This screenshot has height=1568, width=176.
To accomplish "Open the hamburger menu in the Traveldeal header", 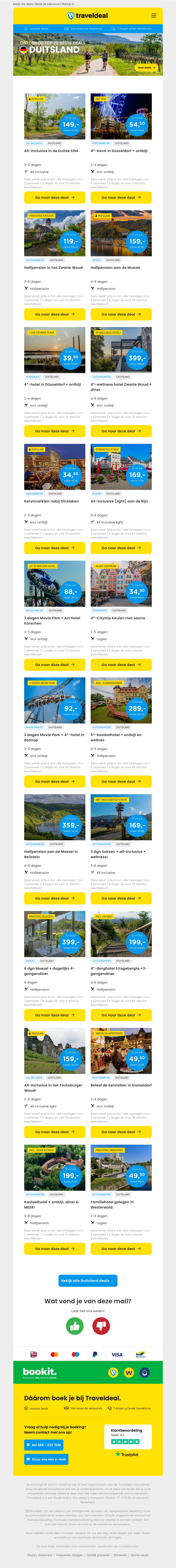I will [x=154, y=15].
